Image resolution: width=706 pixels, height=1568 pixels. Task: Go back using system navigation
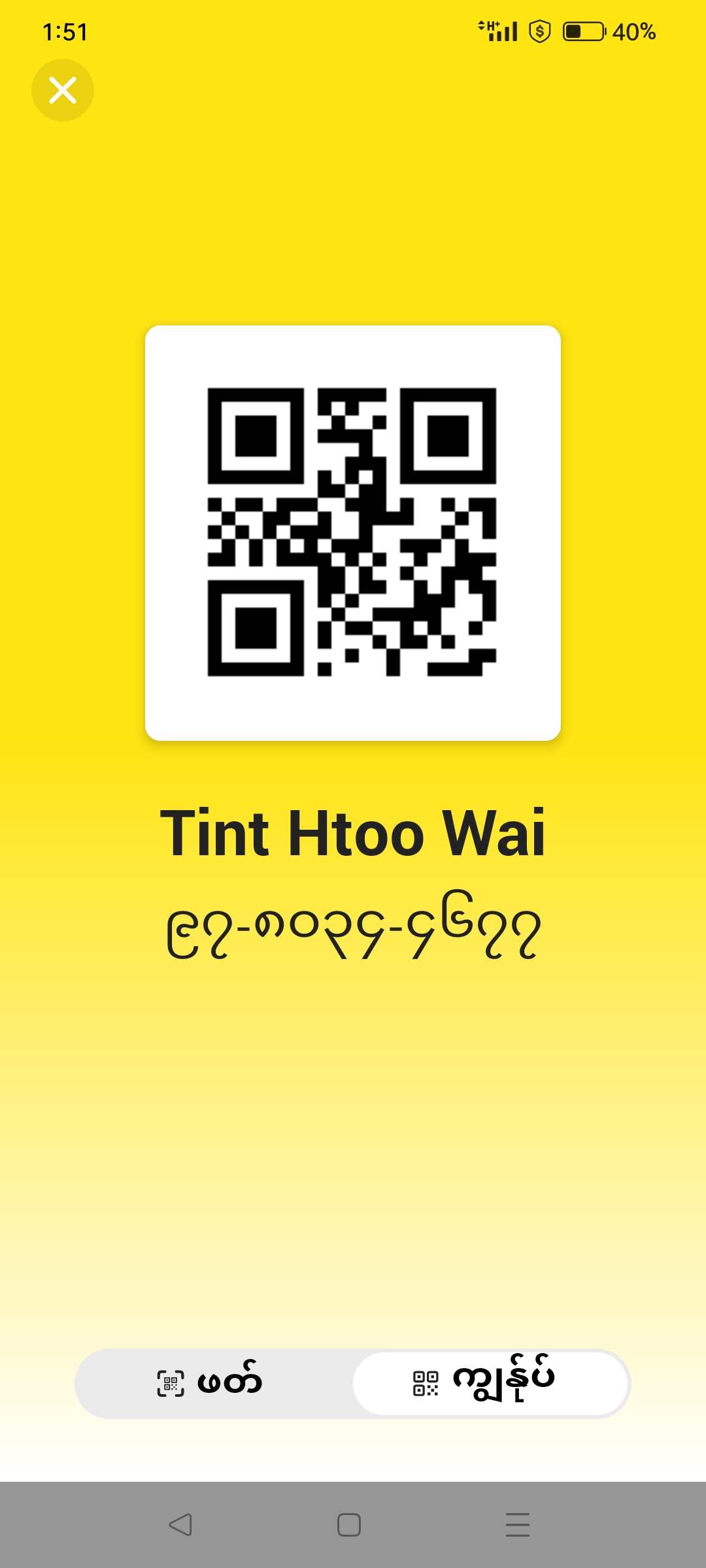180,1525
